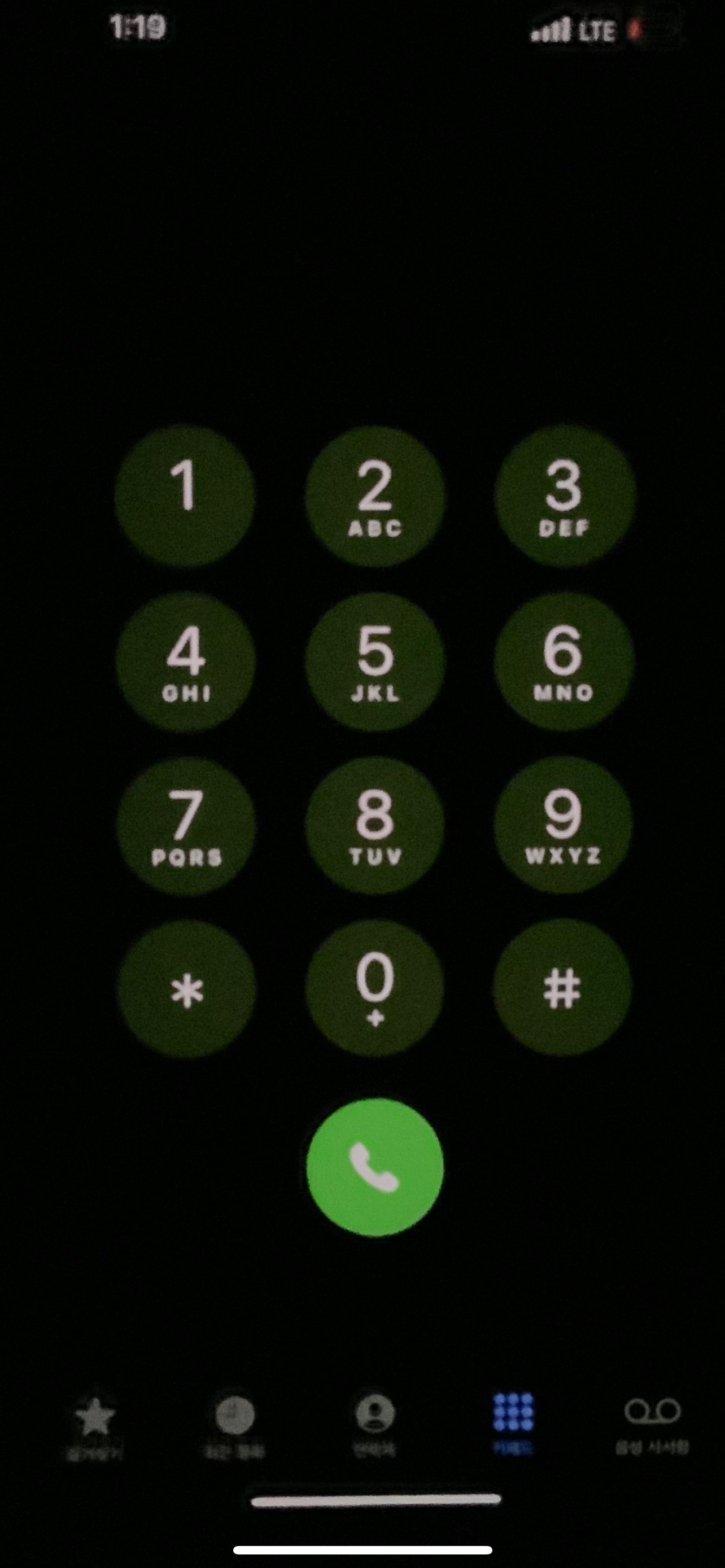Tap the 4 GHI key

(x=186, y=661)
